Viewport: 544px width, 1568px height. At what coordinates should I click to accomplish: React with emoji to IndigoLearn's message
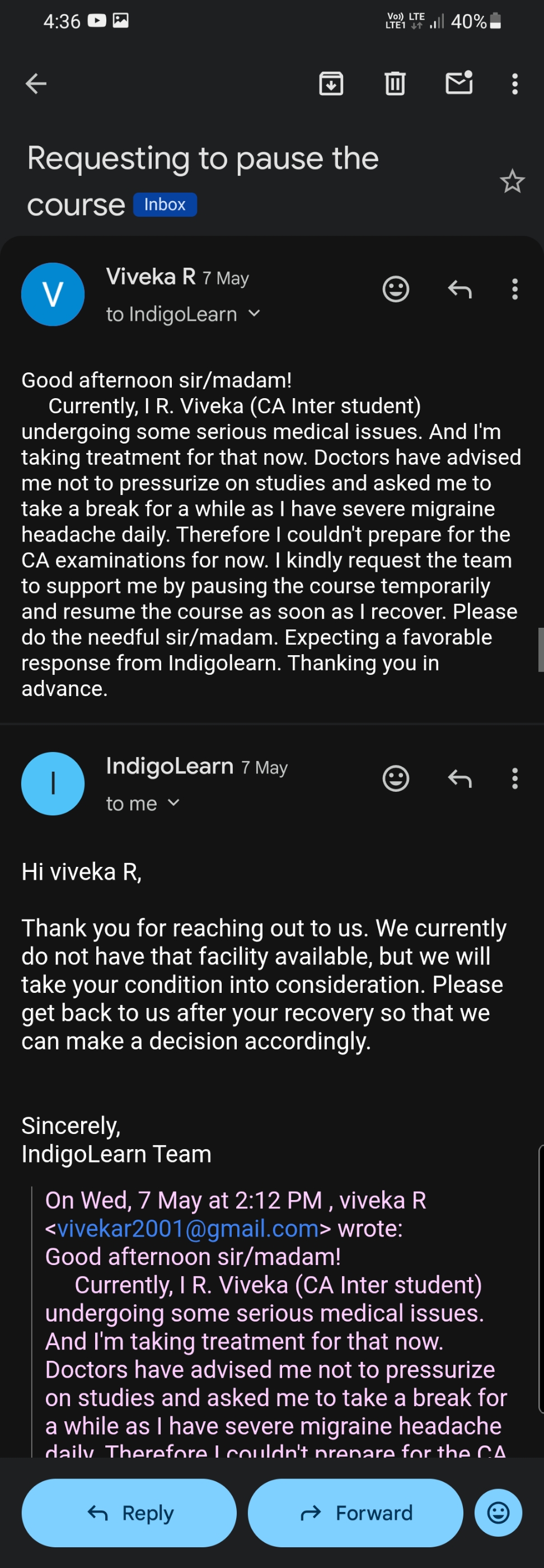396,778
